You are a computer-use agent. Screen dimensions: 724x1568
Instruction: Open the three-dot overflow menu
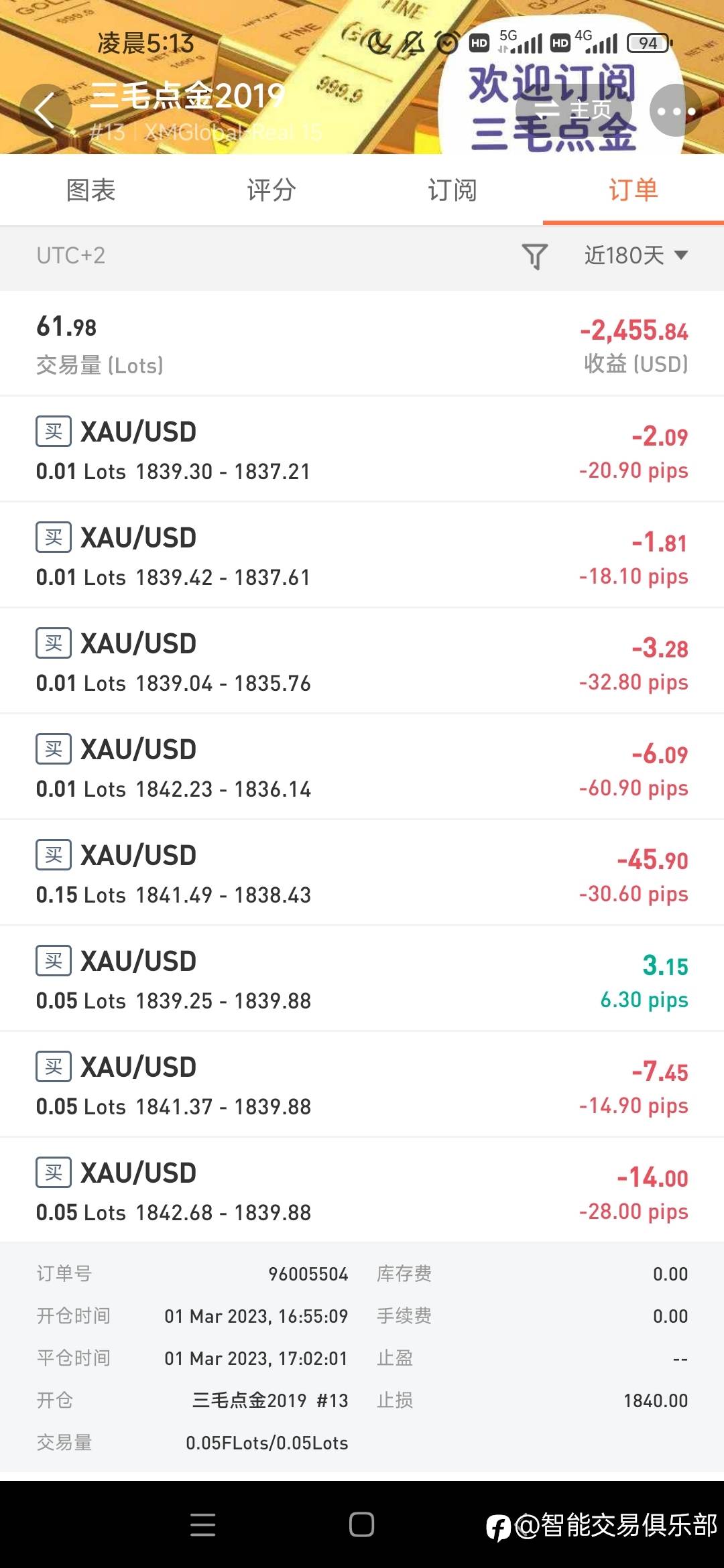[676, 111]
